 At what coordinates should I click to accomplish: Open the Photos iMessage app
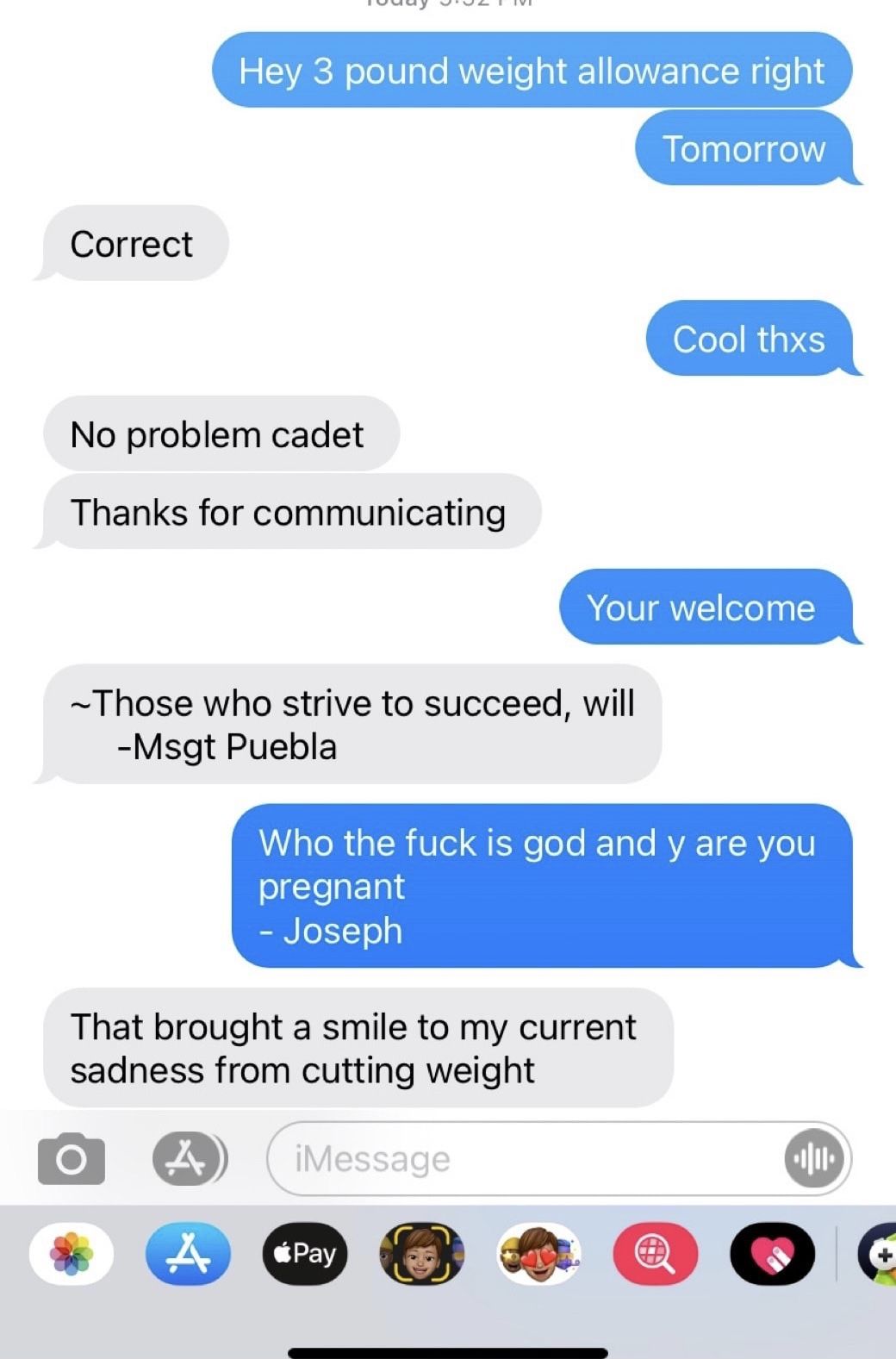click(x=72, y=1254)
